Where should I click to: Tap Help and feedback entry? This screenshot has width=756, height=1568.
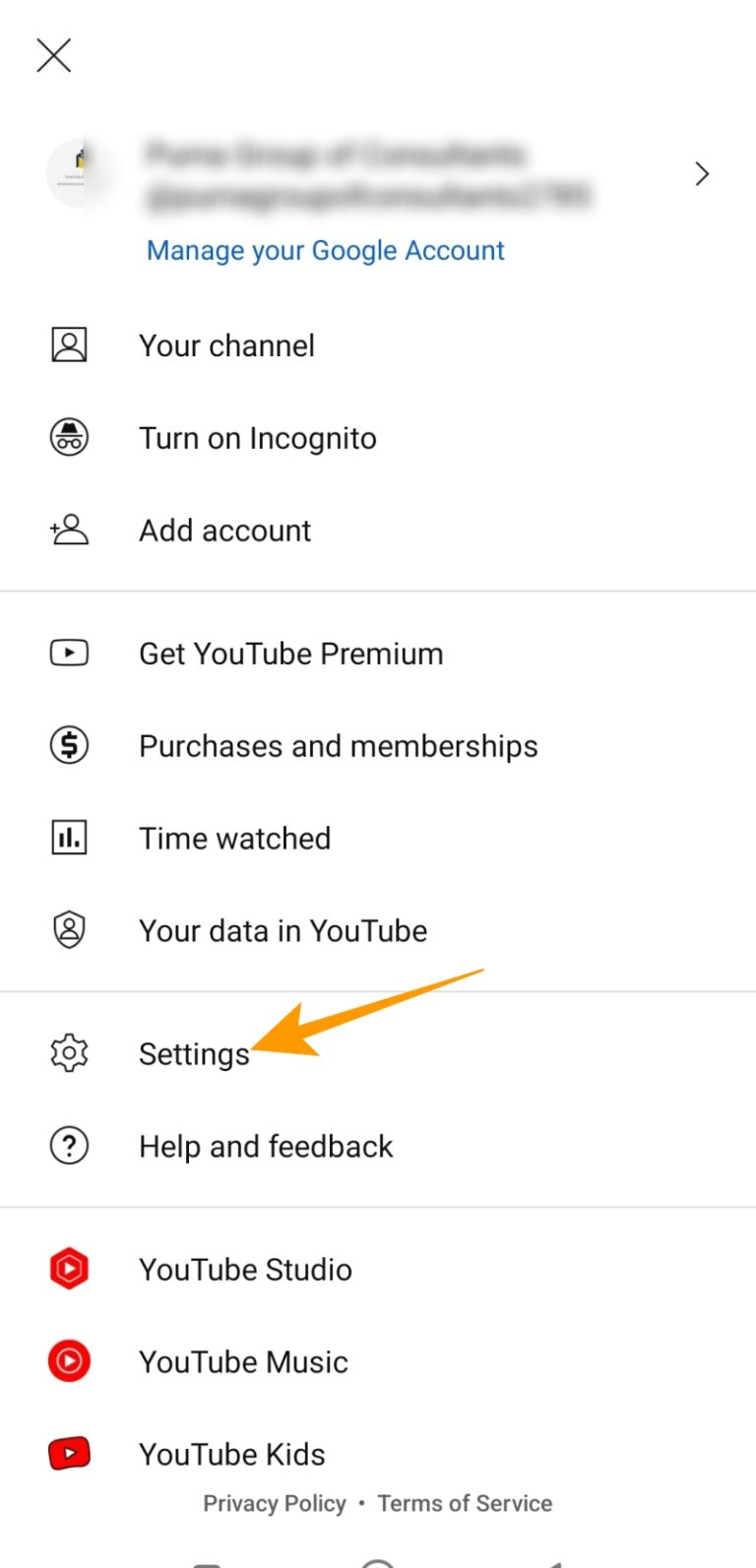[265, 1146]
